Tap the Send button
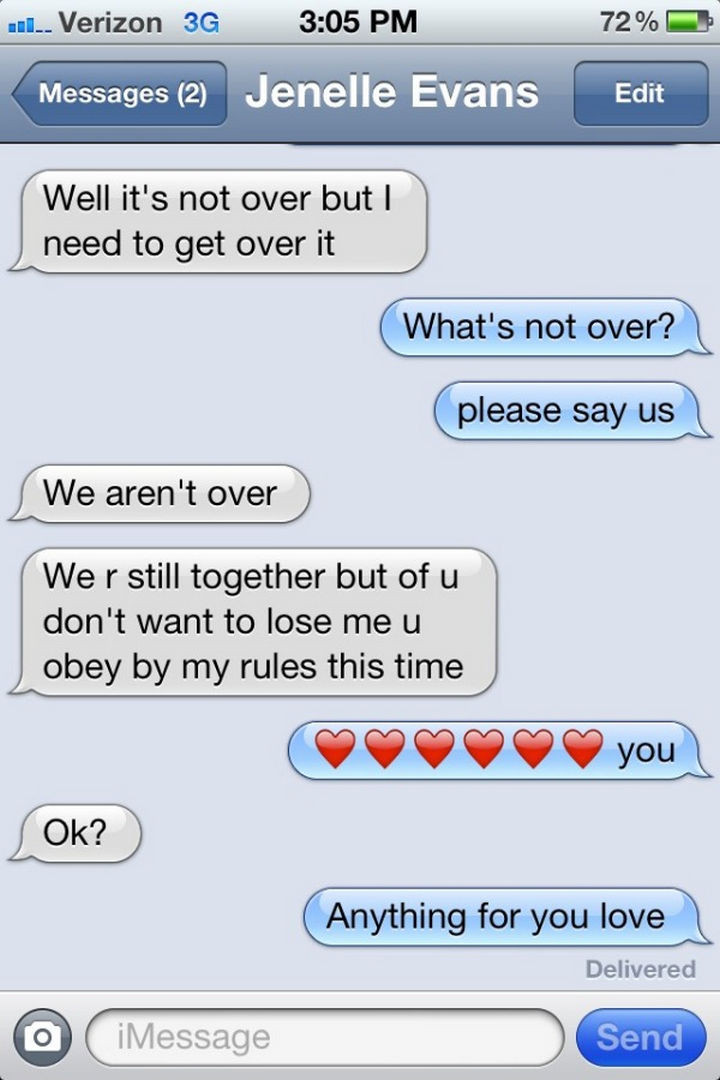The width and height of the screenshot is (720, 1080). 640,1036
